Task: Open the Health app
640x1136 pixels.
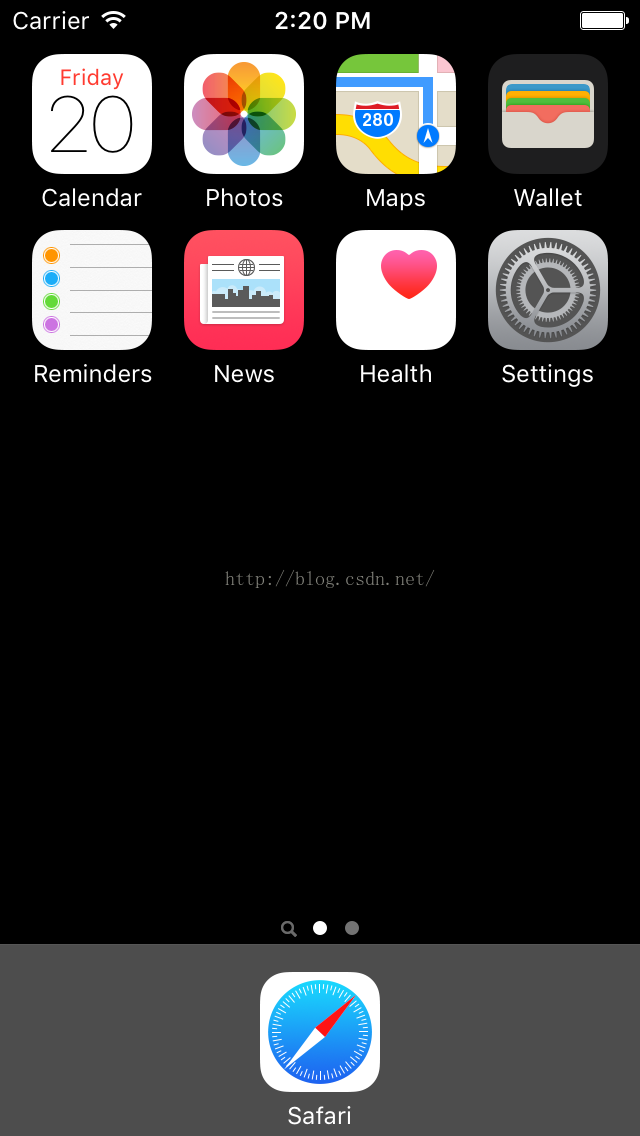Action: [x=396, y=290]
